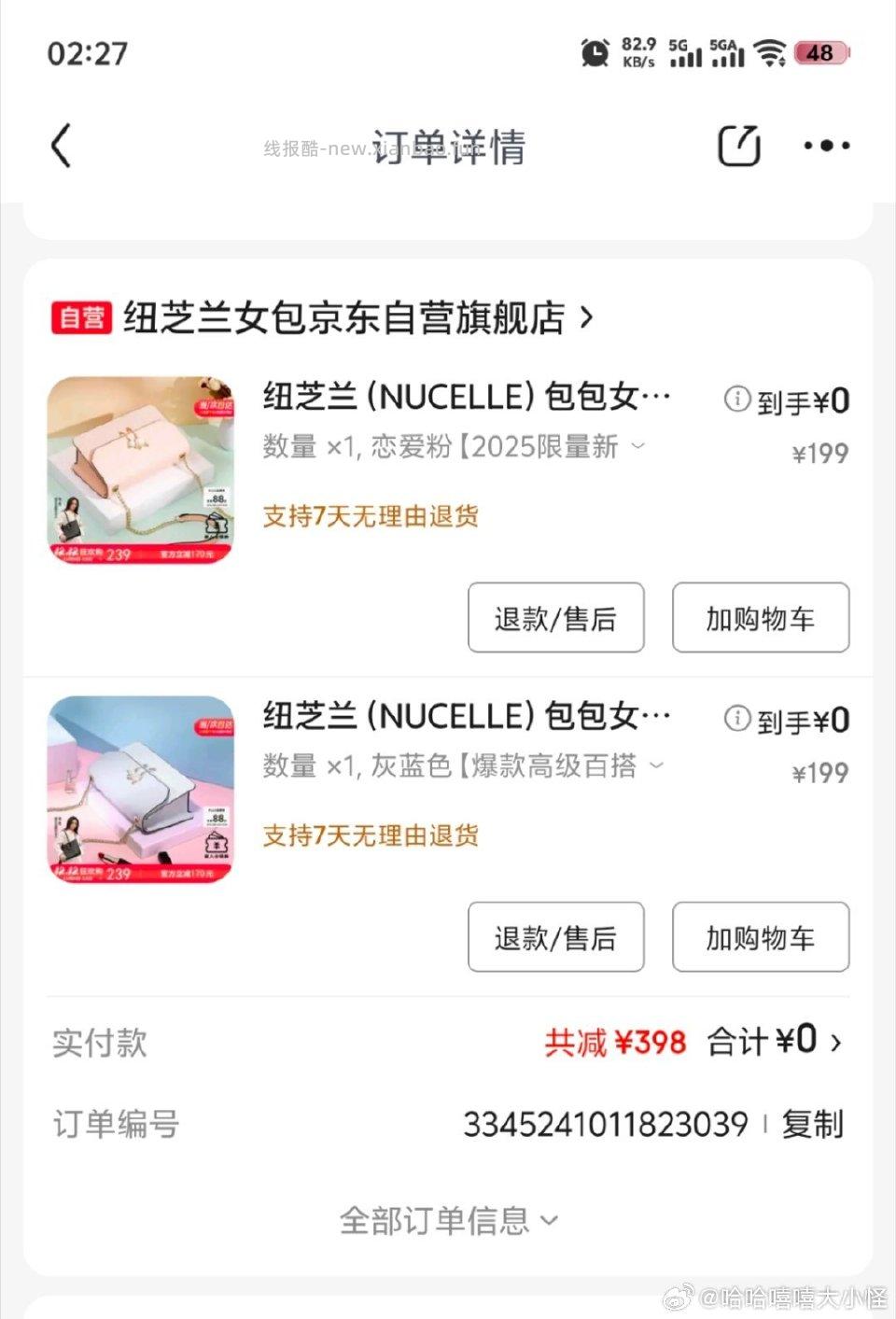Click the back arrow at top left

[x=61, y=146]
